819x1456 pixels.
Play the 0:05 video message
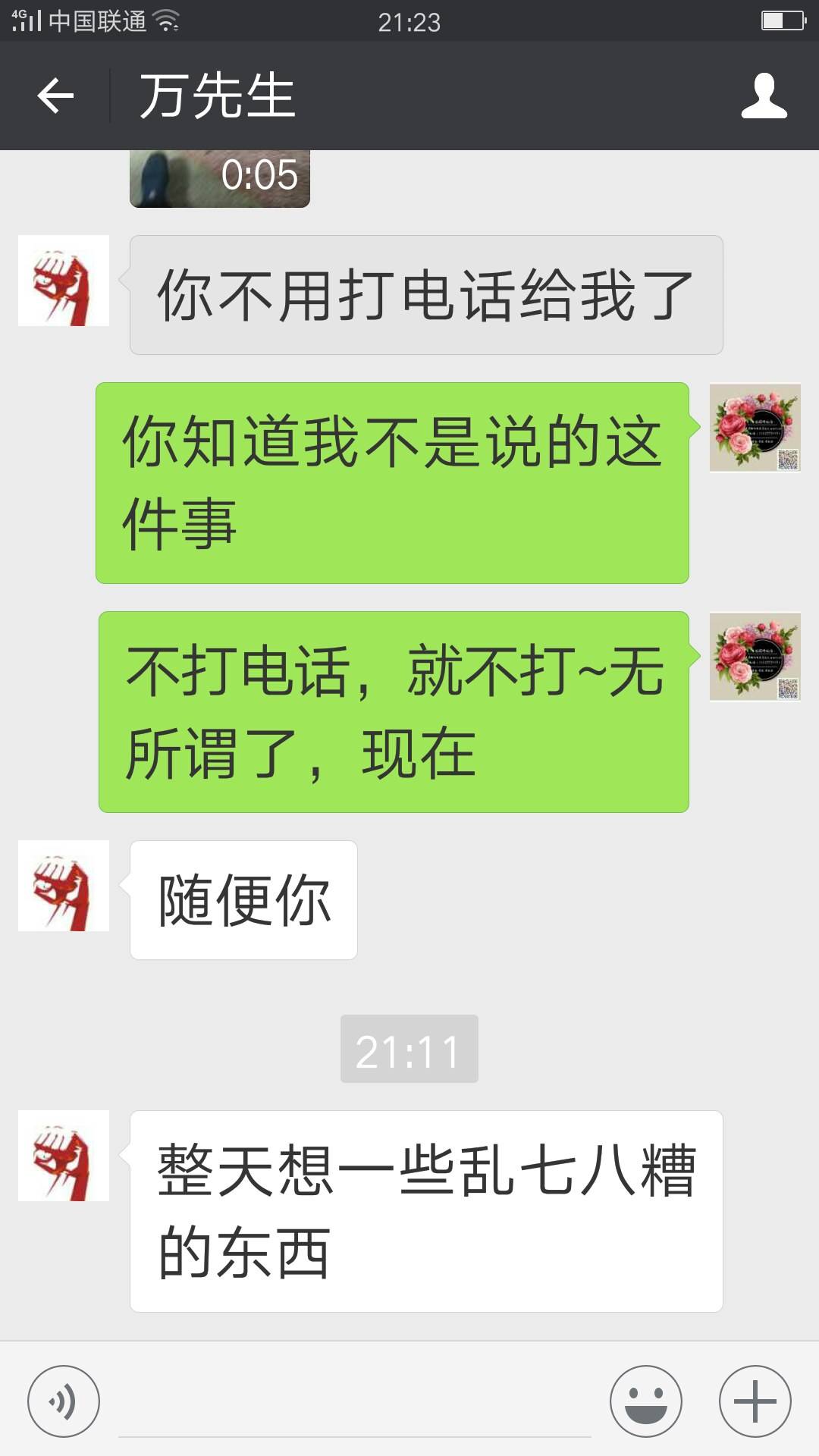click(220, 178)
